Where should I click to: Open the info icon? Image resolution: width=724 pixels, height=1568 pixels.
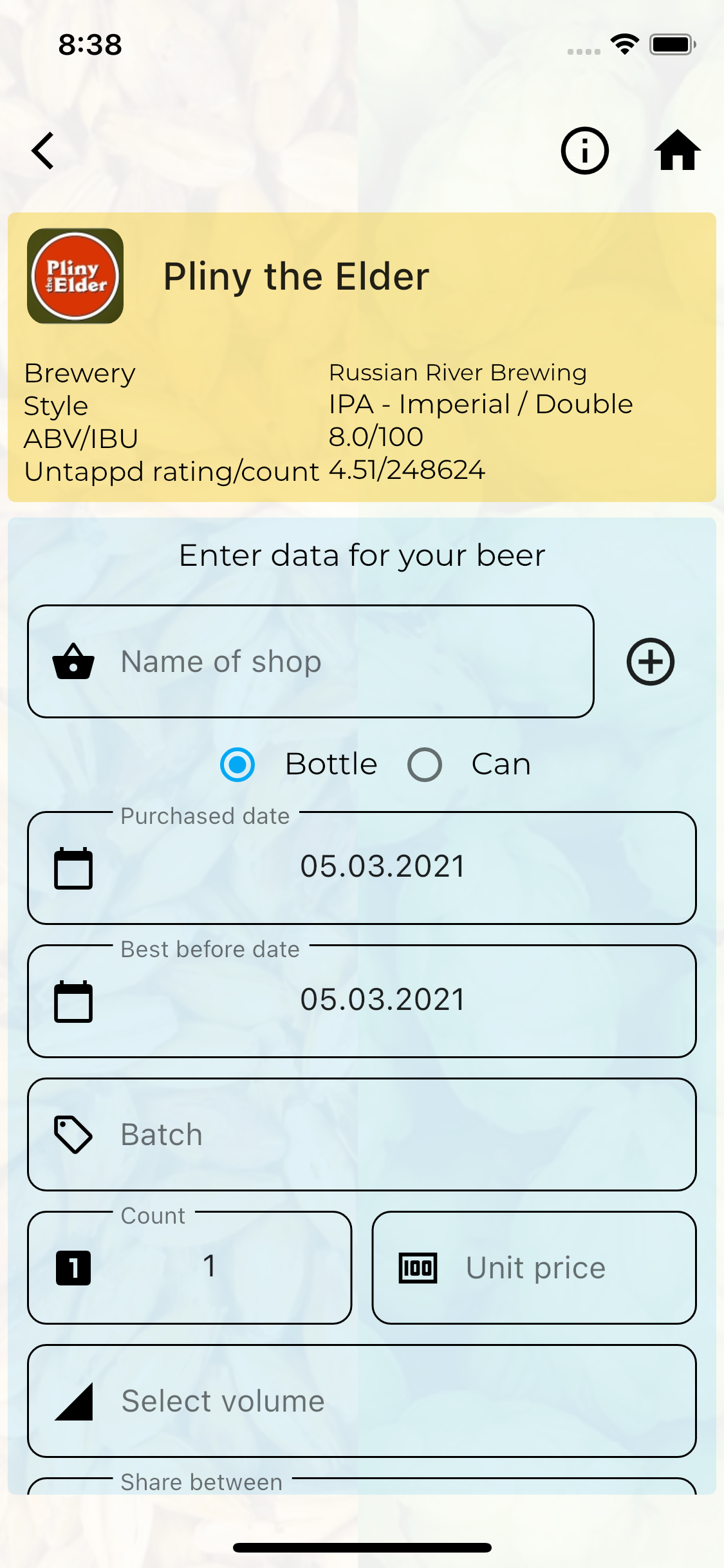(x=584, y=151)
